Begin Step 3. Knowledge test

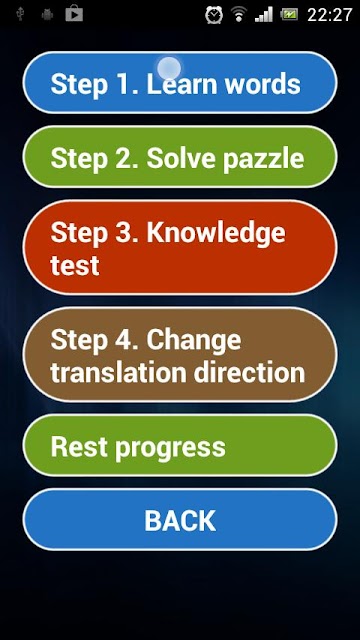click(180, 247)
